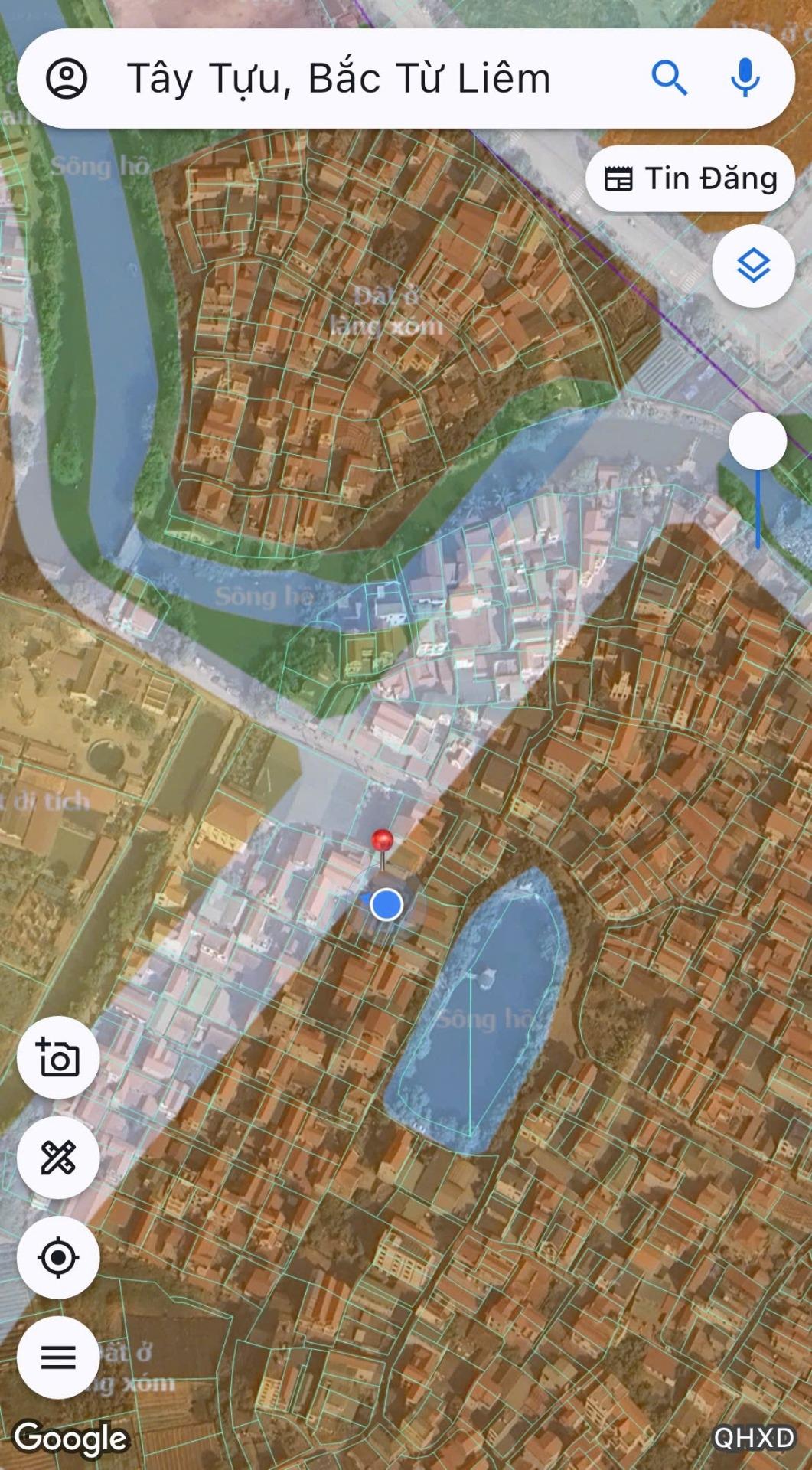Open the account profile icon
This screenshot has height=1470, width=812.
coord(67,78)
